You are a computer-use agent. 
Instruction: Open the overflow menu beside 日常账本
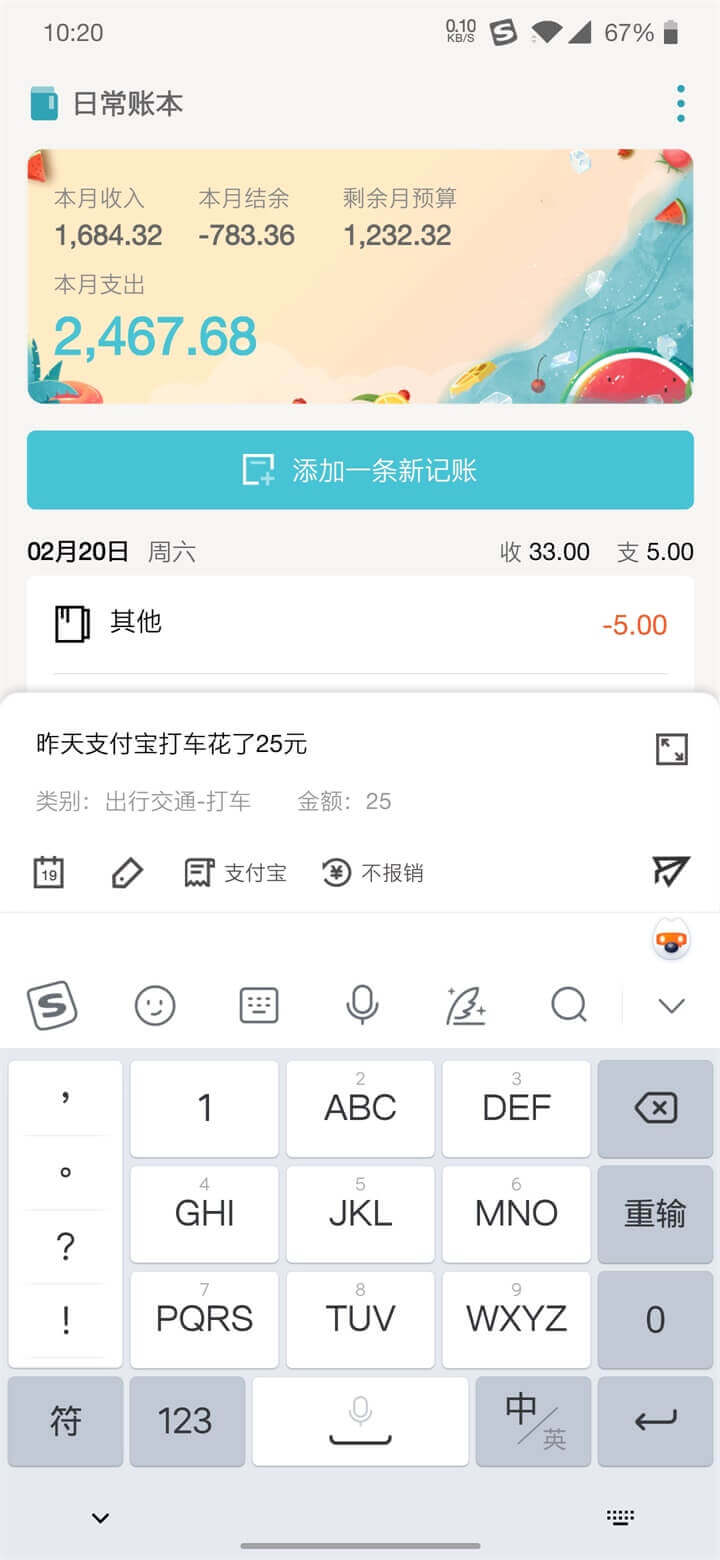pos(680,104)
